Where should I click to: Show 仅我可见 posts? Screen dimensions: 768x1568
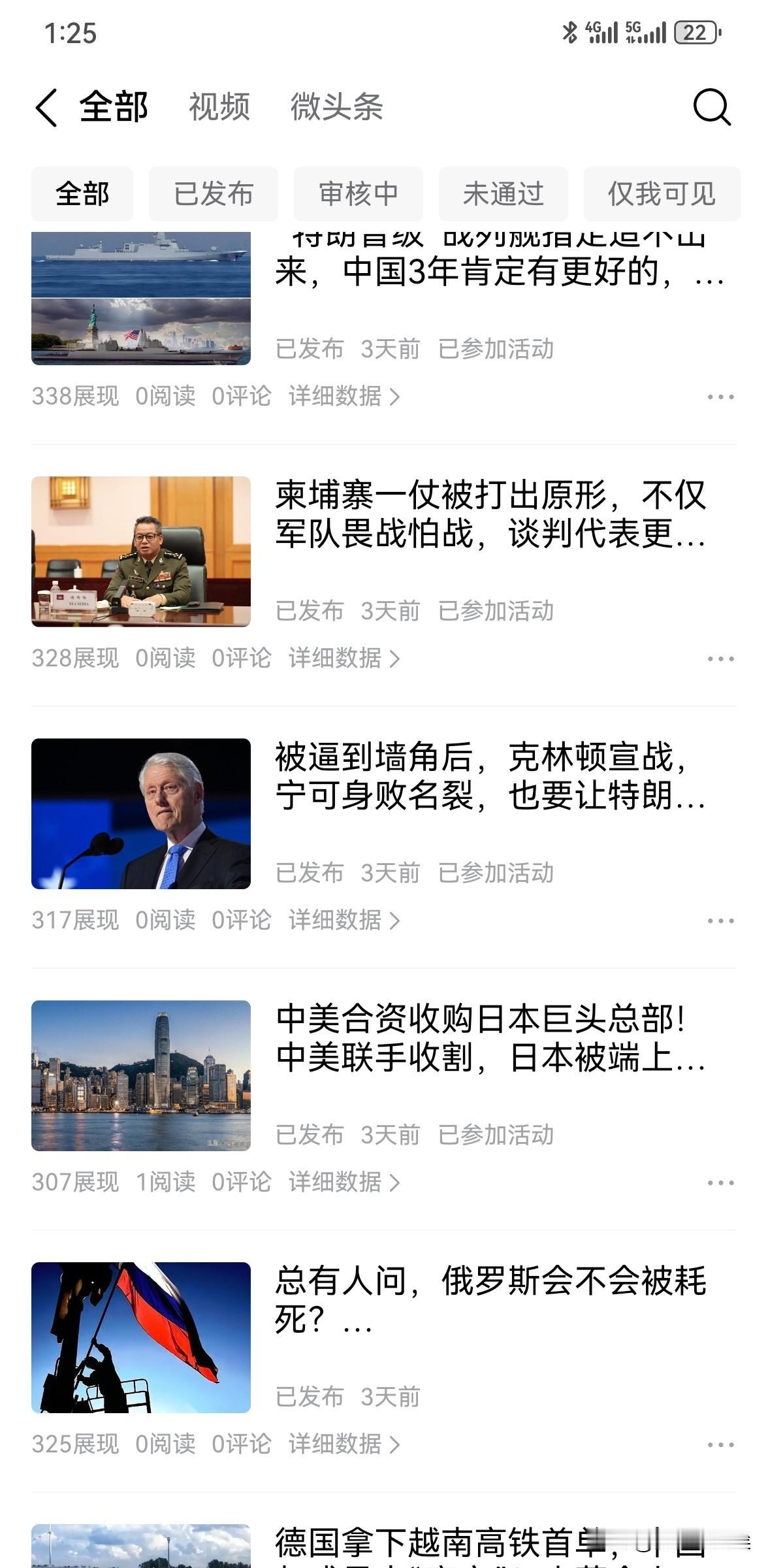662,194
